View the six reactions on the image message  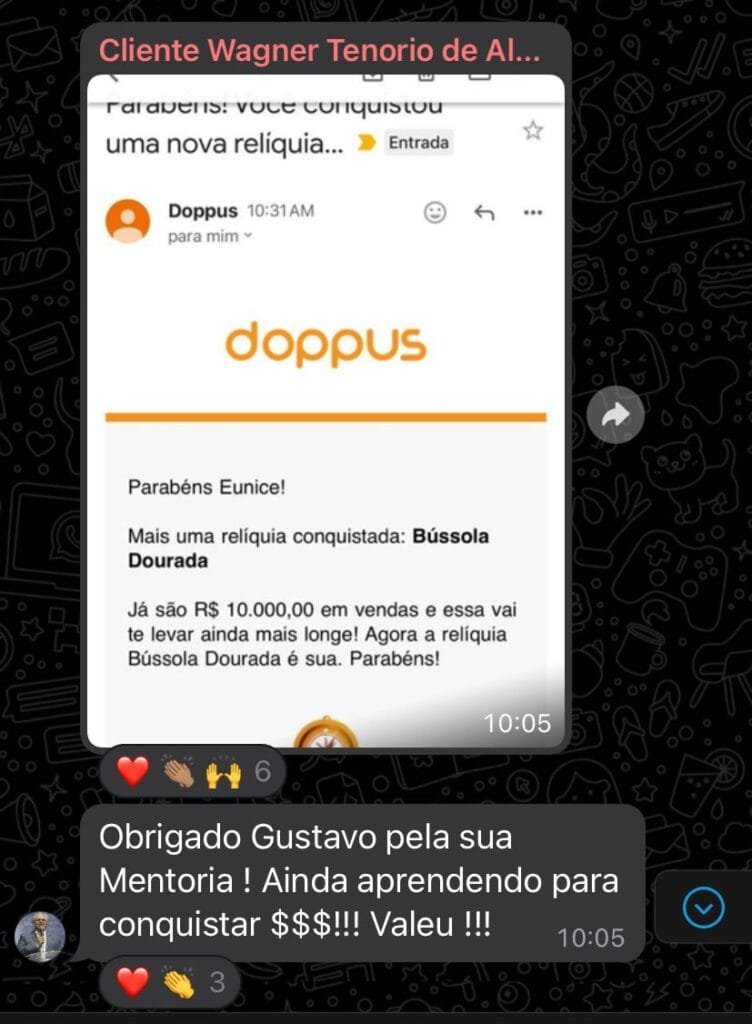click(192, 771)
